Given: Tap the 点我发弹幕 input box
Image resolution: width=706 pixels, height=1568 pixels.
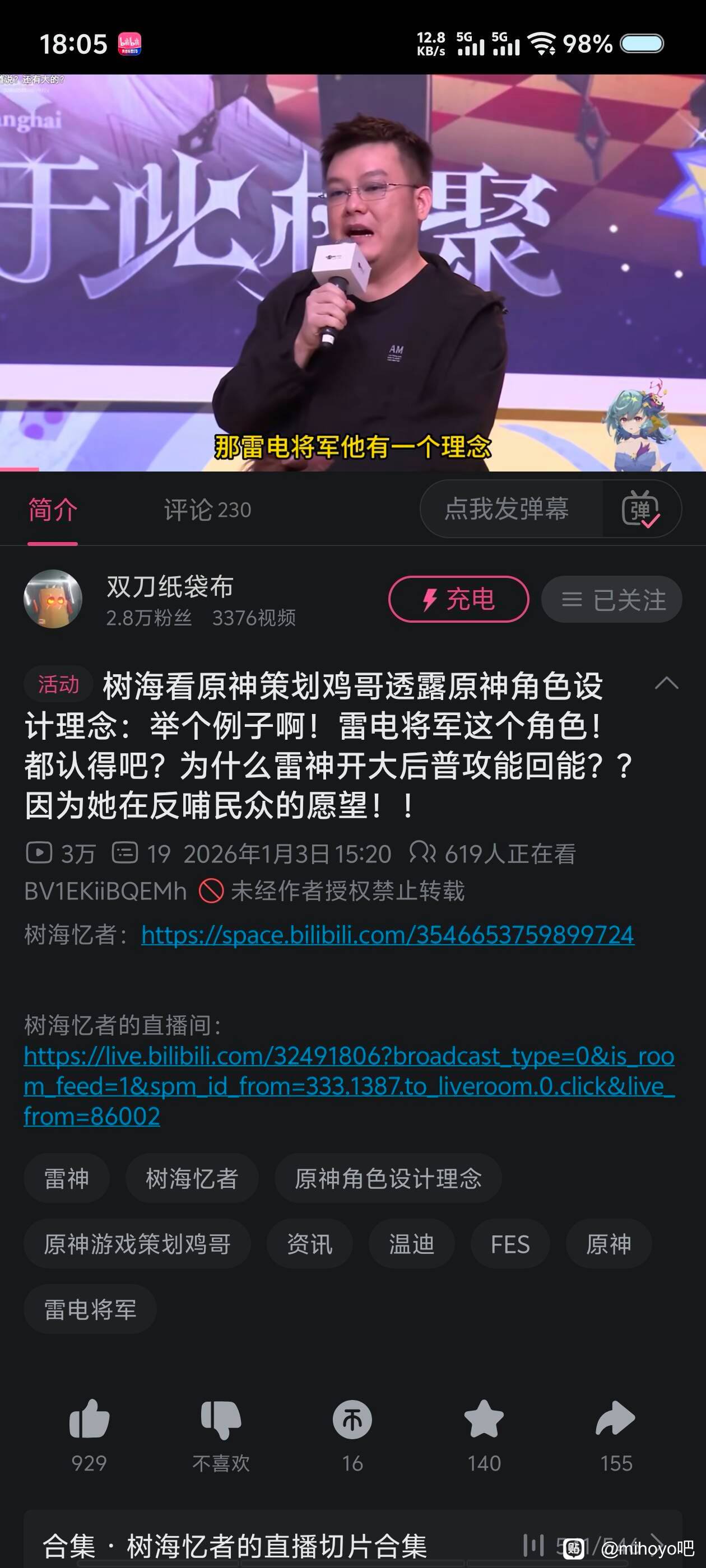Looking at the screenshot, I should [x=507, y=508].
